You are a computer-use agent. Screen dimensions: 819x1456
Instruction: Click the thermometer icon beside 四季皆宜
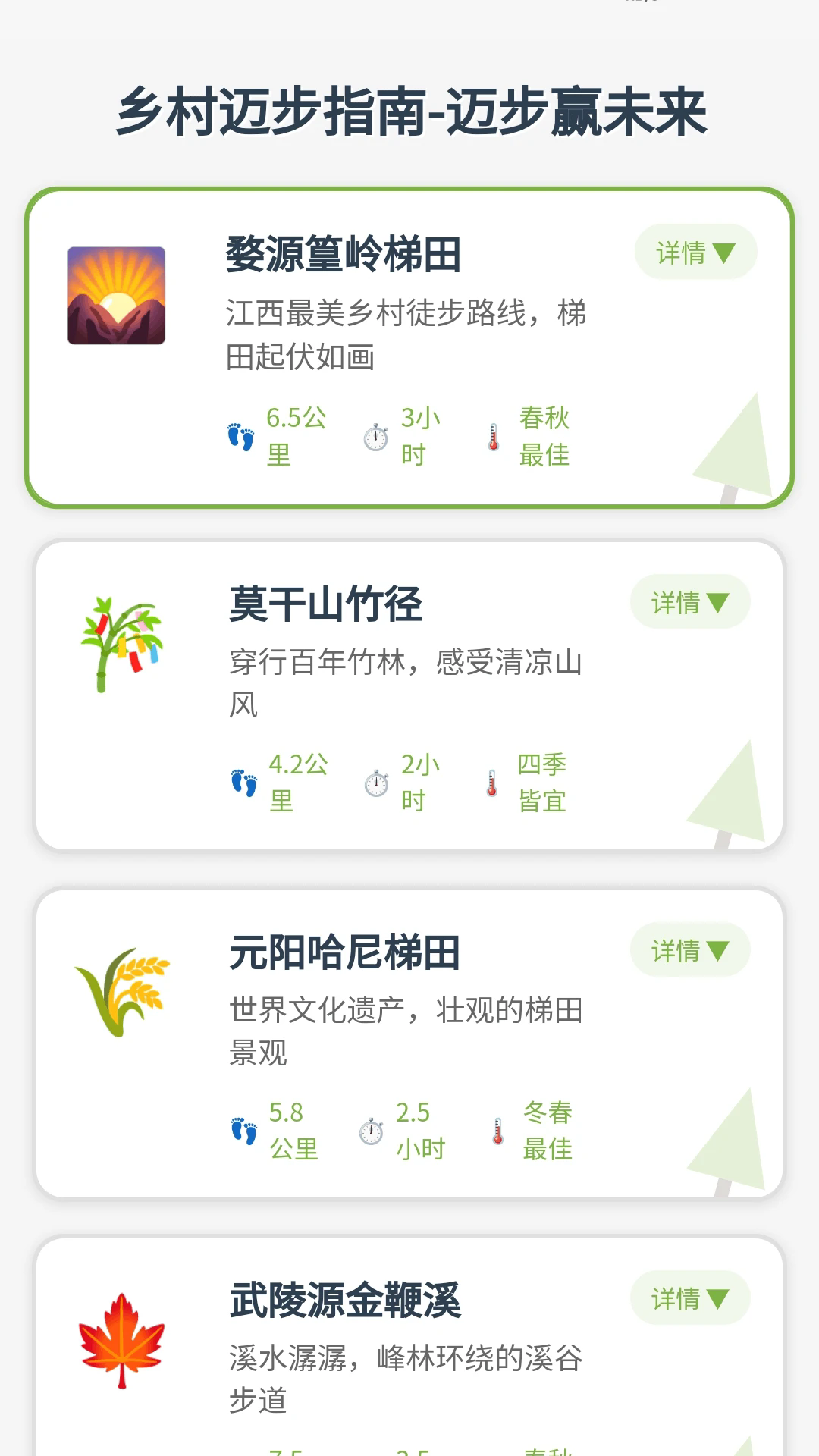click(493, 783)
